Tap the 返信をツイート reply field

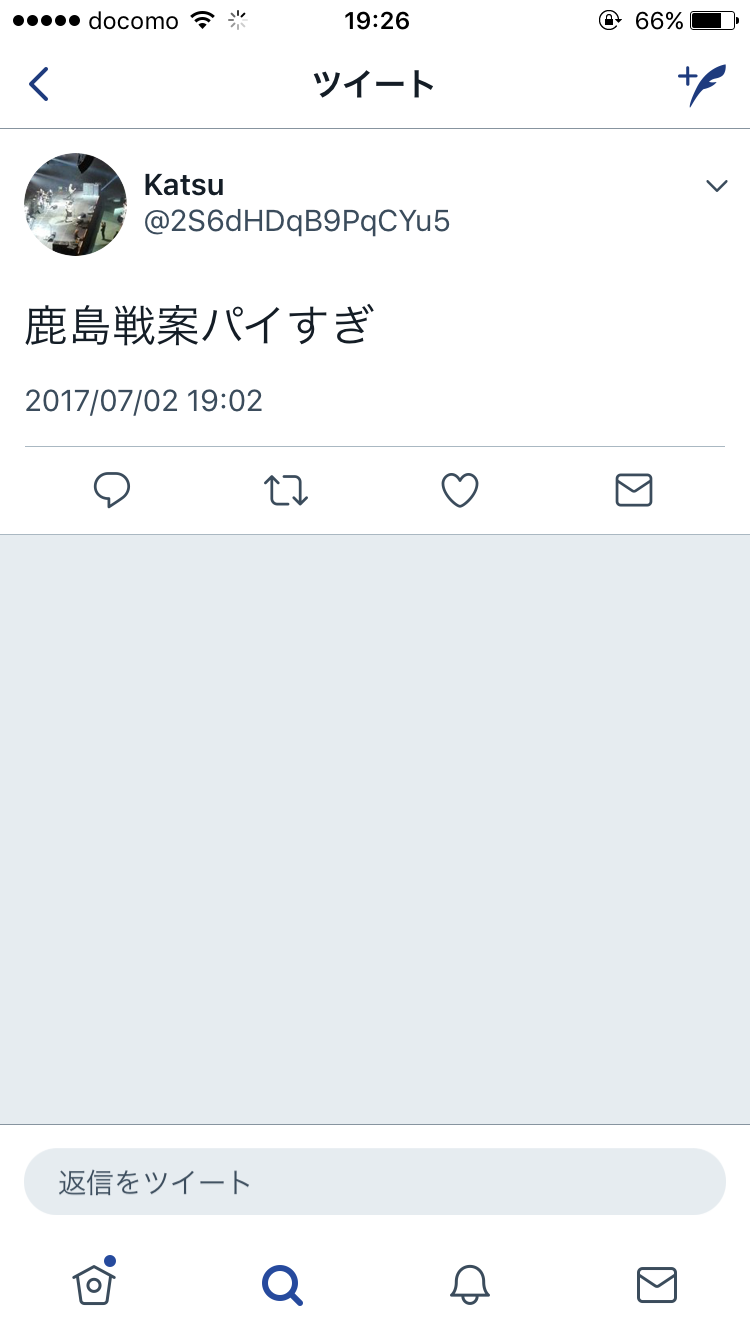[374, 1182]
